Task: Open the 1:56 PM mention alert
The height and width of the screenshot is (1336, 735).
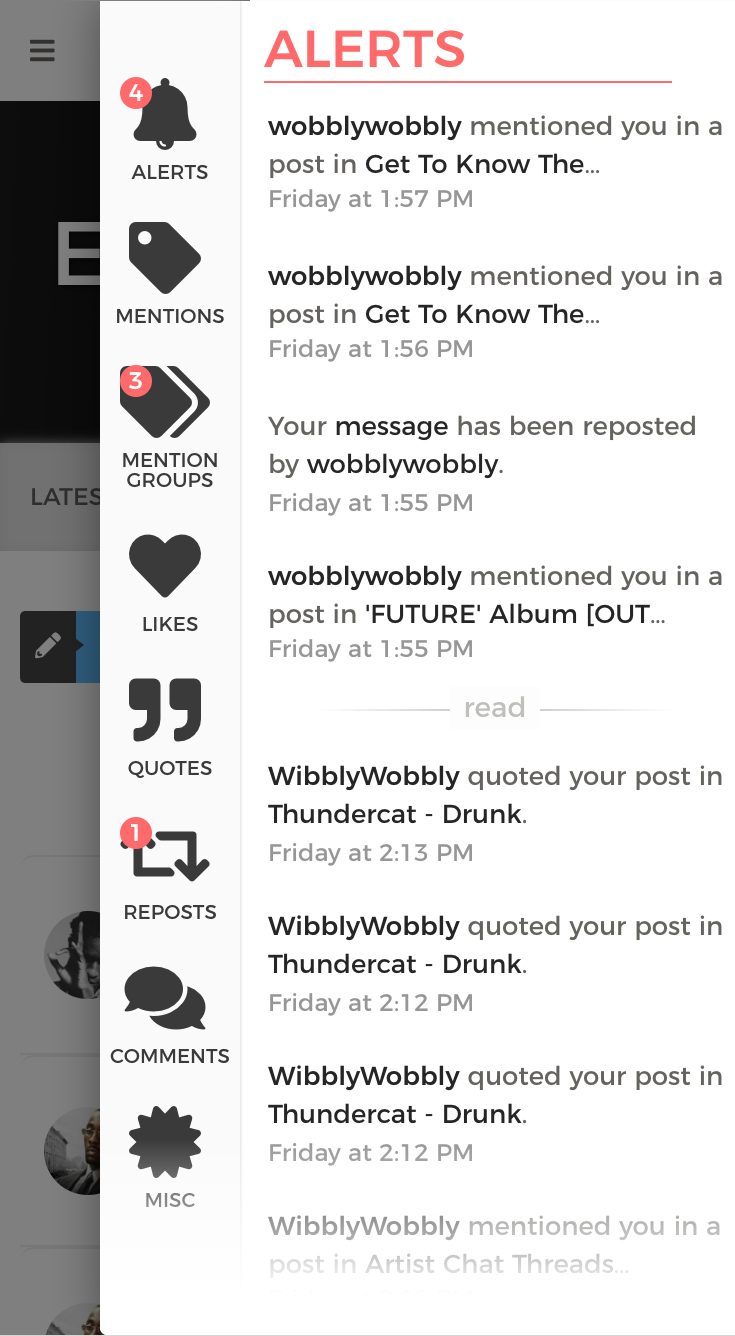Action: point(496,312)
